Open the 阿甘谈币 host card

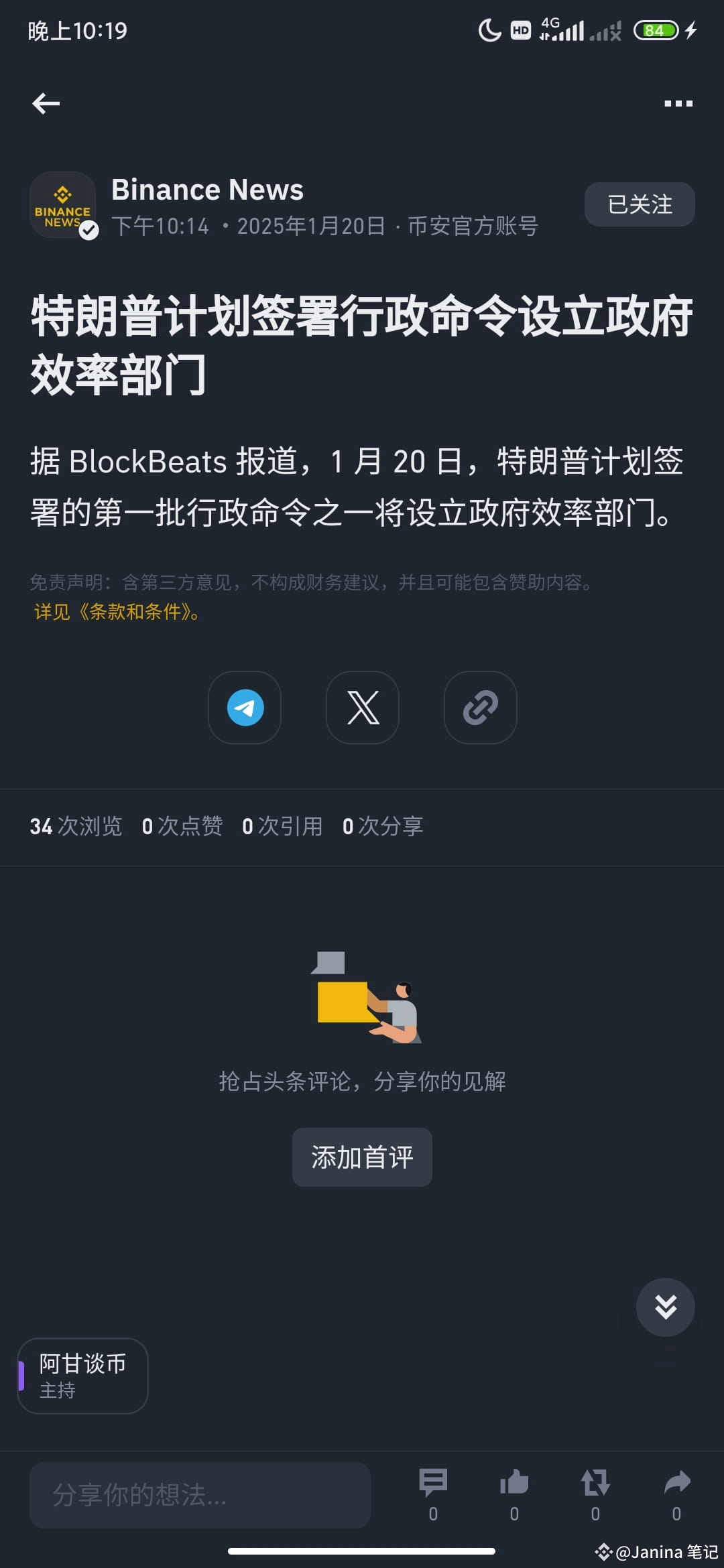(82, 1376)
